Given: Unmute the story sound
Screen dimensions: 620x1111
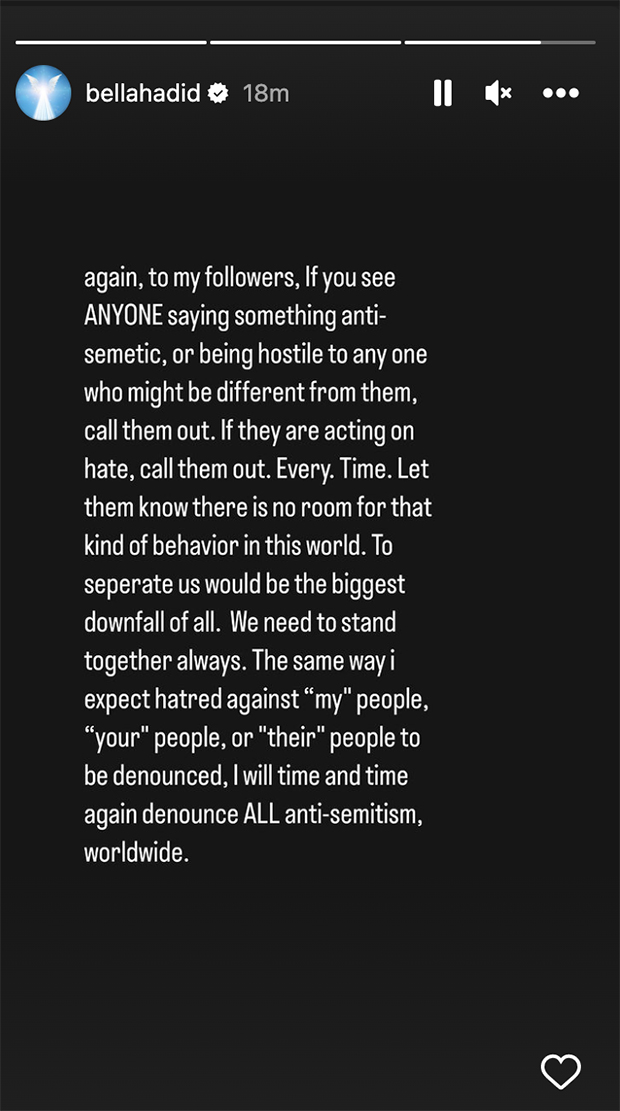Looking at the screenshot, I should tap(498, 93).
